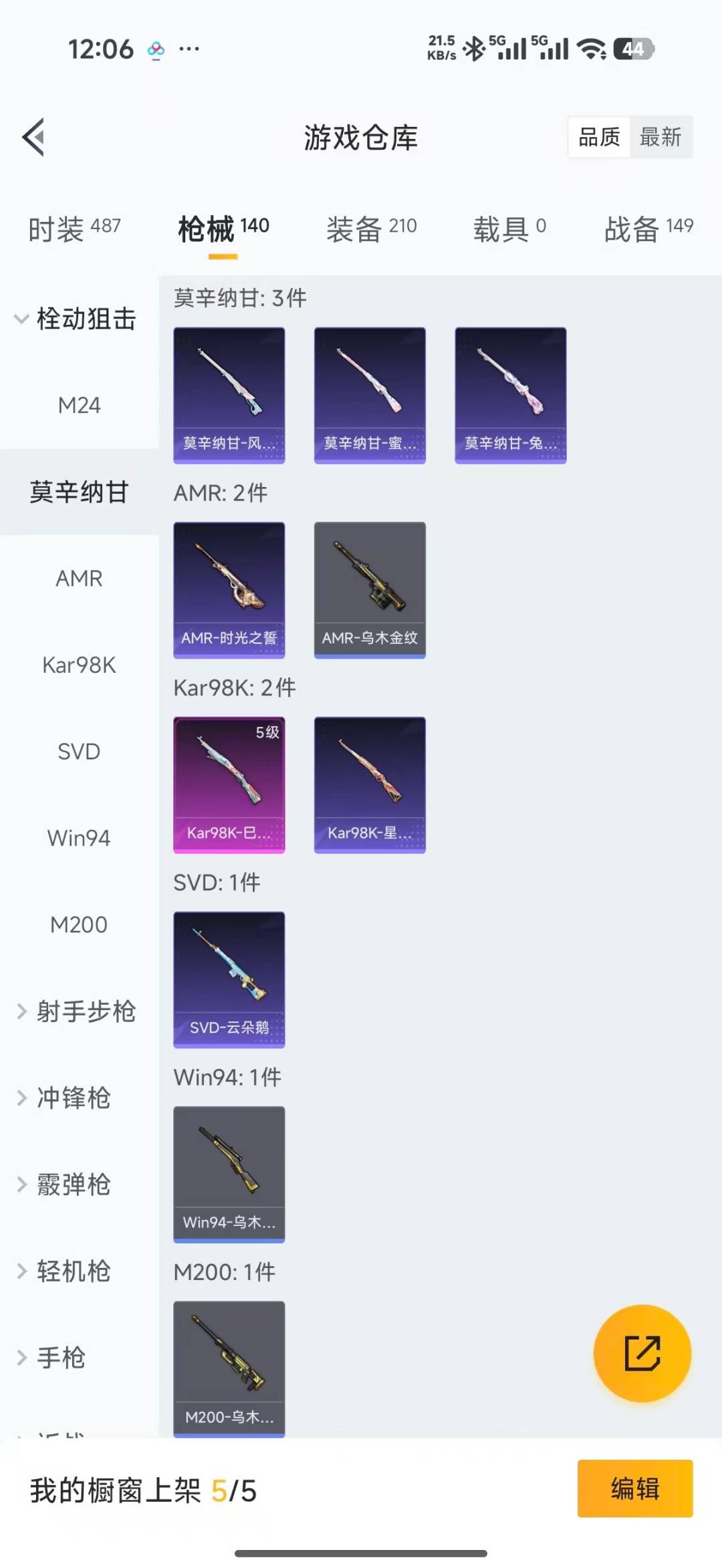Enable 品质 sorting
The image size is (722, 1568).
[598, 138]
